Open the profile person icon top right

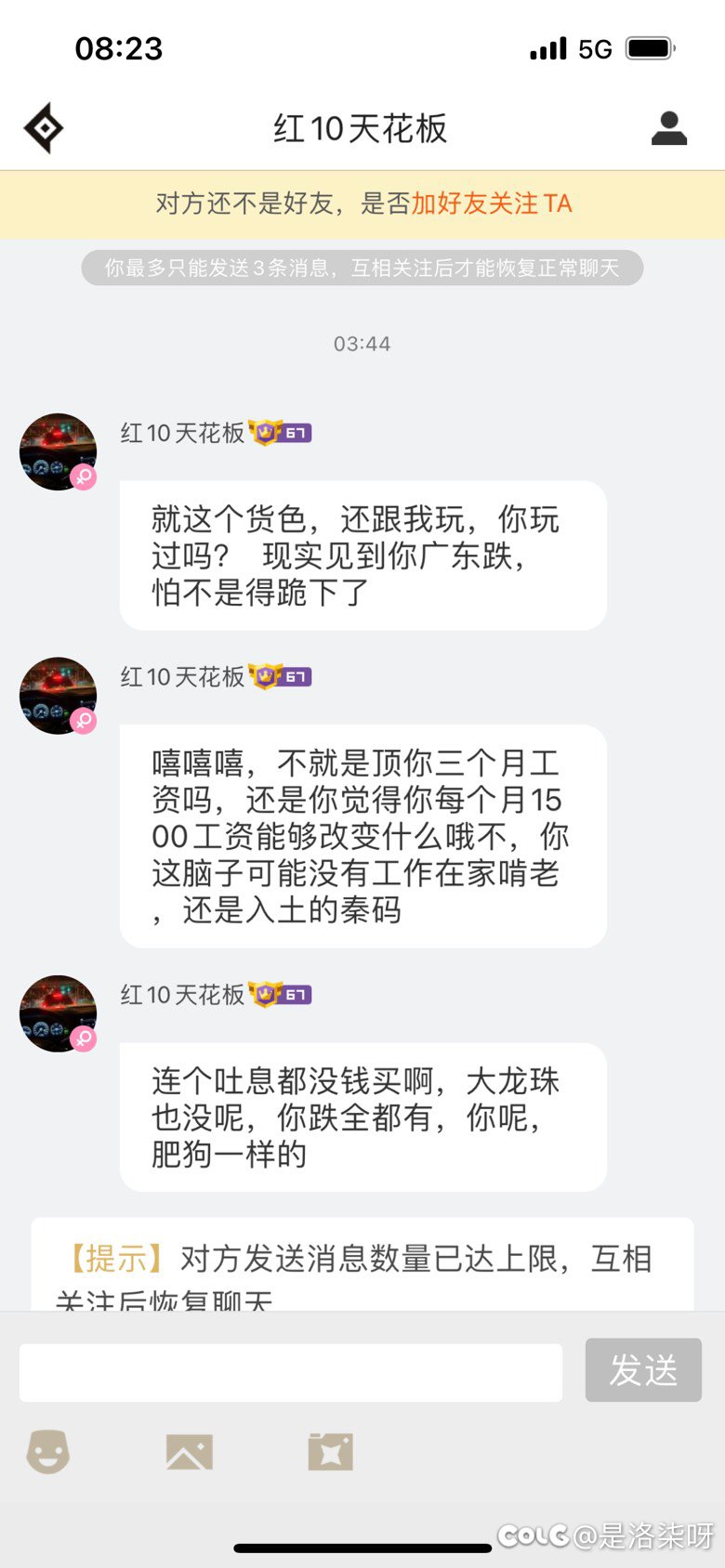tap(668, 129)
